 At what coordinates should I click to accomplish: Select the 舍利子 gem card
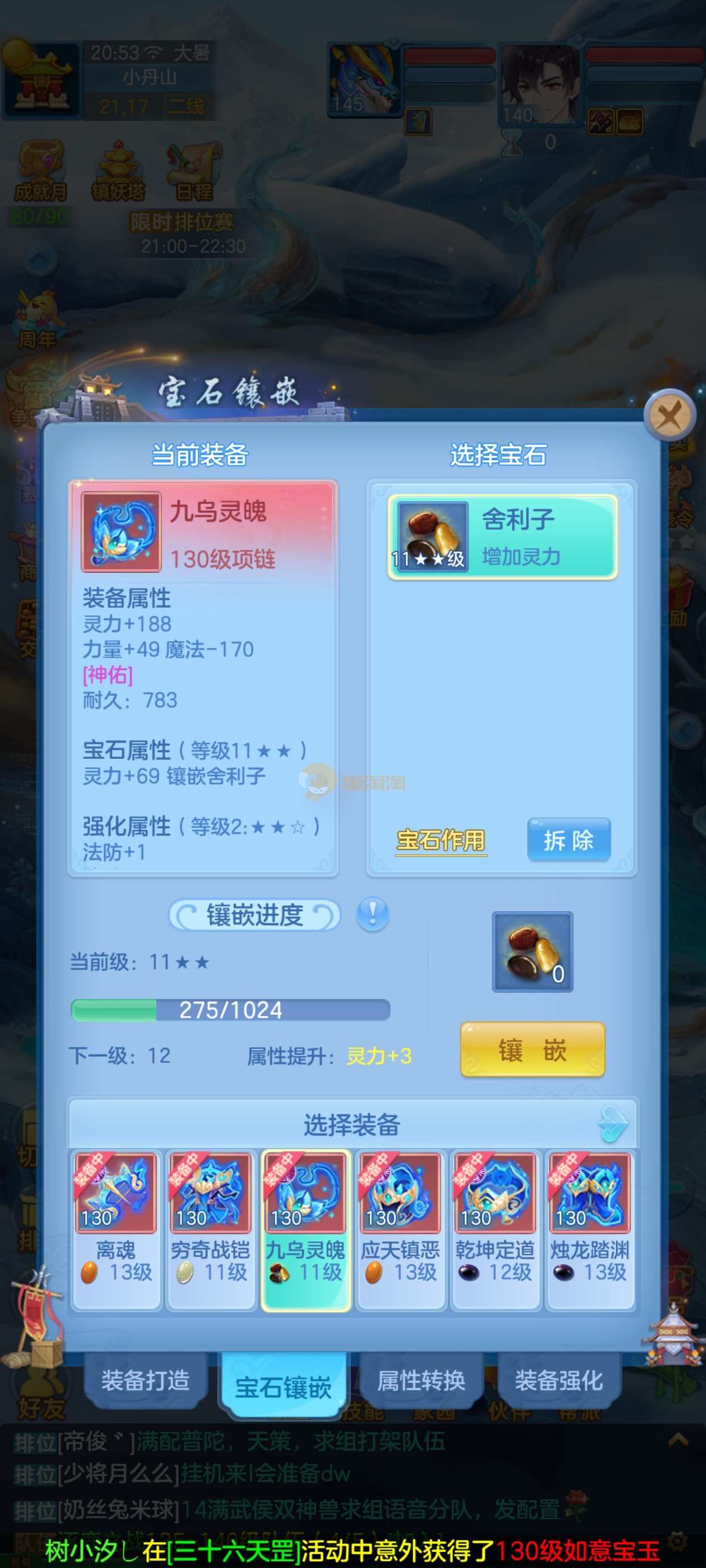click(x=503, y=537)
